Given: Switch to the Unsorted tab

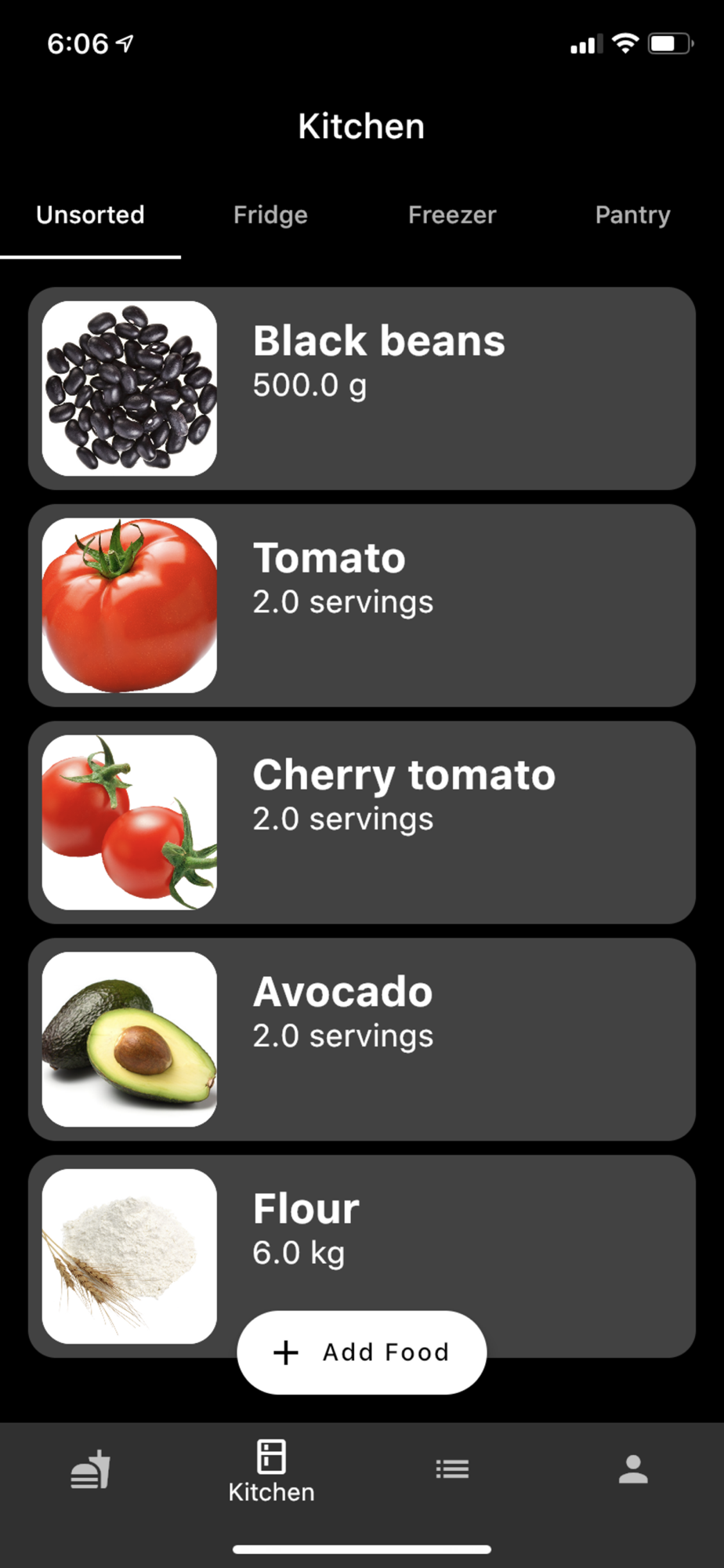Looking at the screenshot, I should (x=90, y=215).
